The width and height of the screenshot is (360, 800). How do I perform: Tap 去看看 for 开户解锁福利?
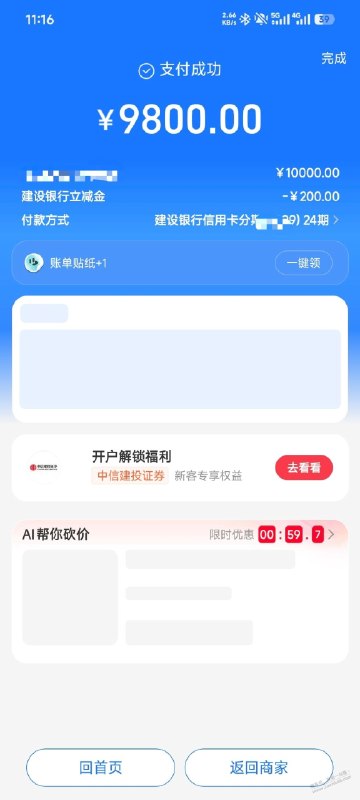pyautogui.click(x=304, y=468)
